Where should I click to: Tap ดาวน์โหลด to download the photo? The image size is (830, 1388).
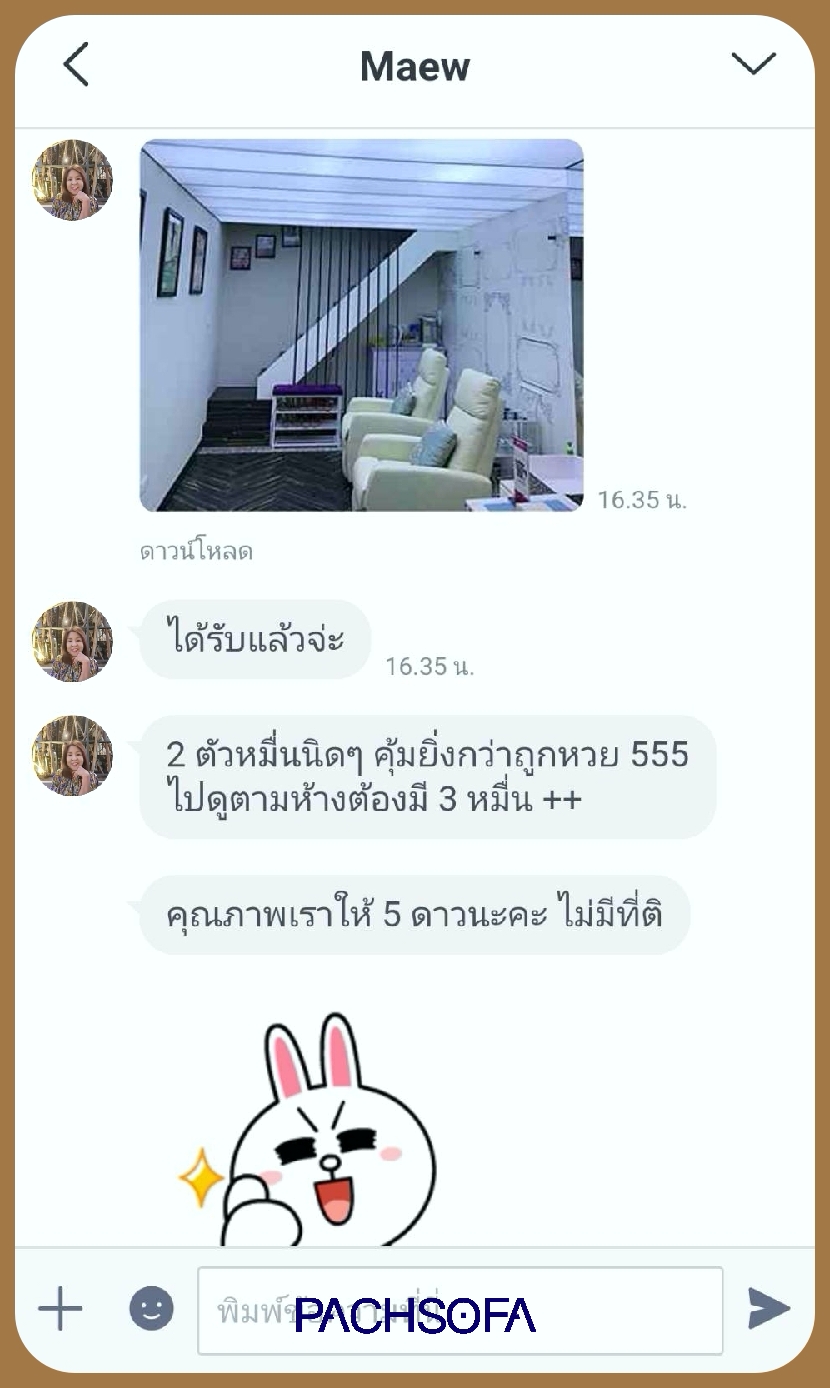coord(196,552)
